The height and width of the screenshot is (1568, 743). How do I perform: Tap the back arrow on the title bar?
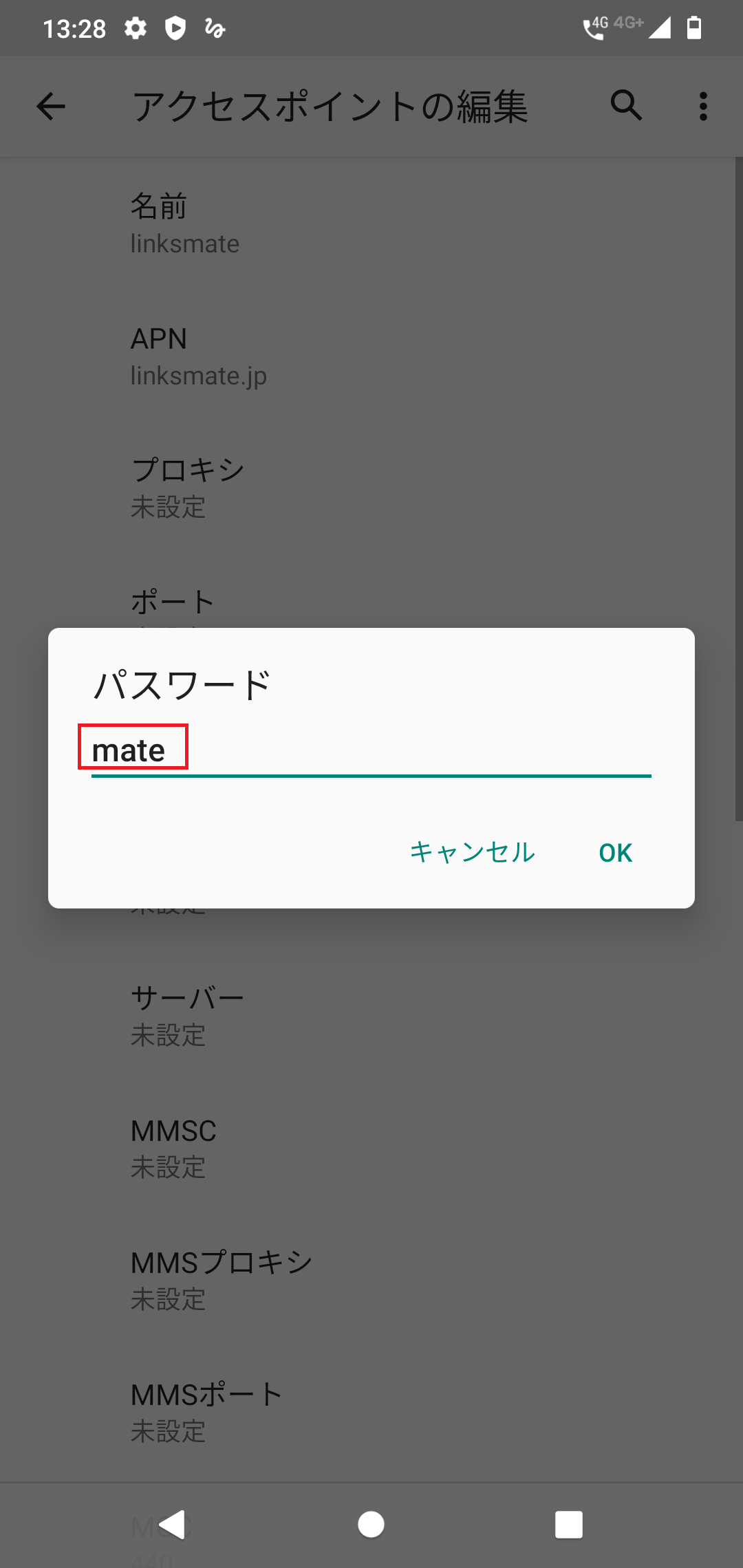click(x=50, y=106)
